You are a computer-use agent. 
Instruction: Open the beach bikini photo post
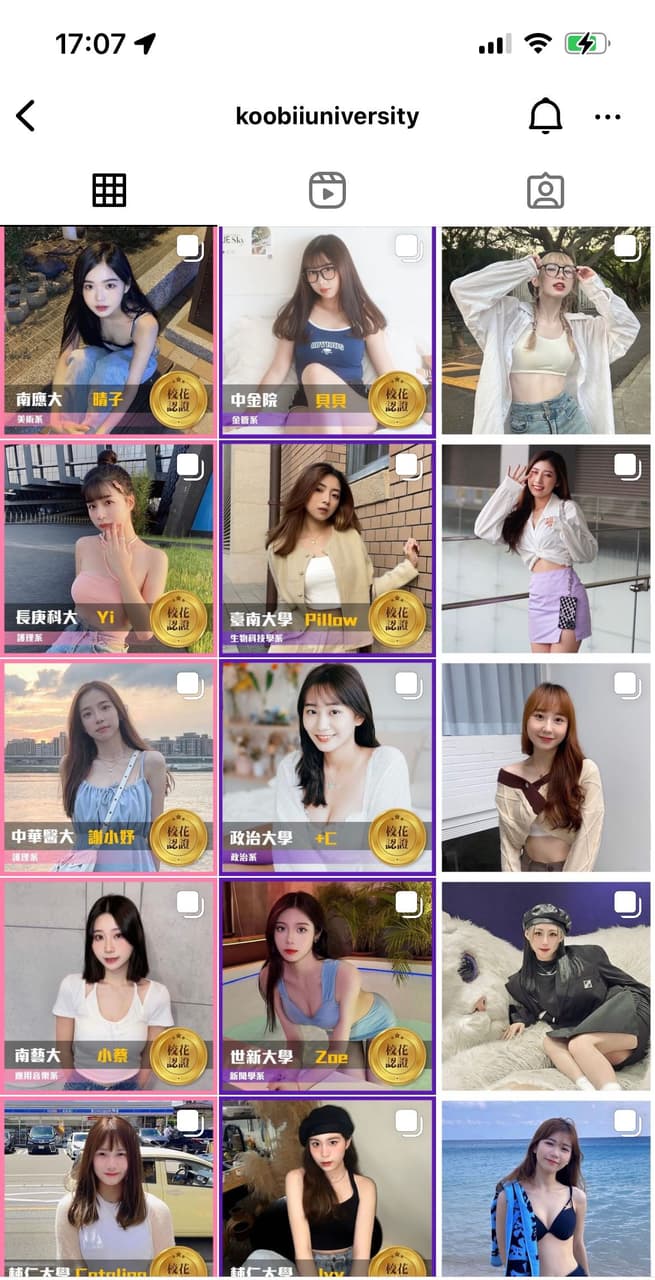[546, 1188]
